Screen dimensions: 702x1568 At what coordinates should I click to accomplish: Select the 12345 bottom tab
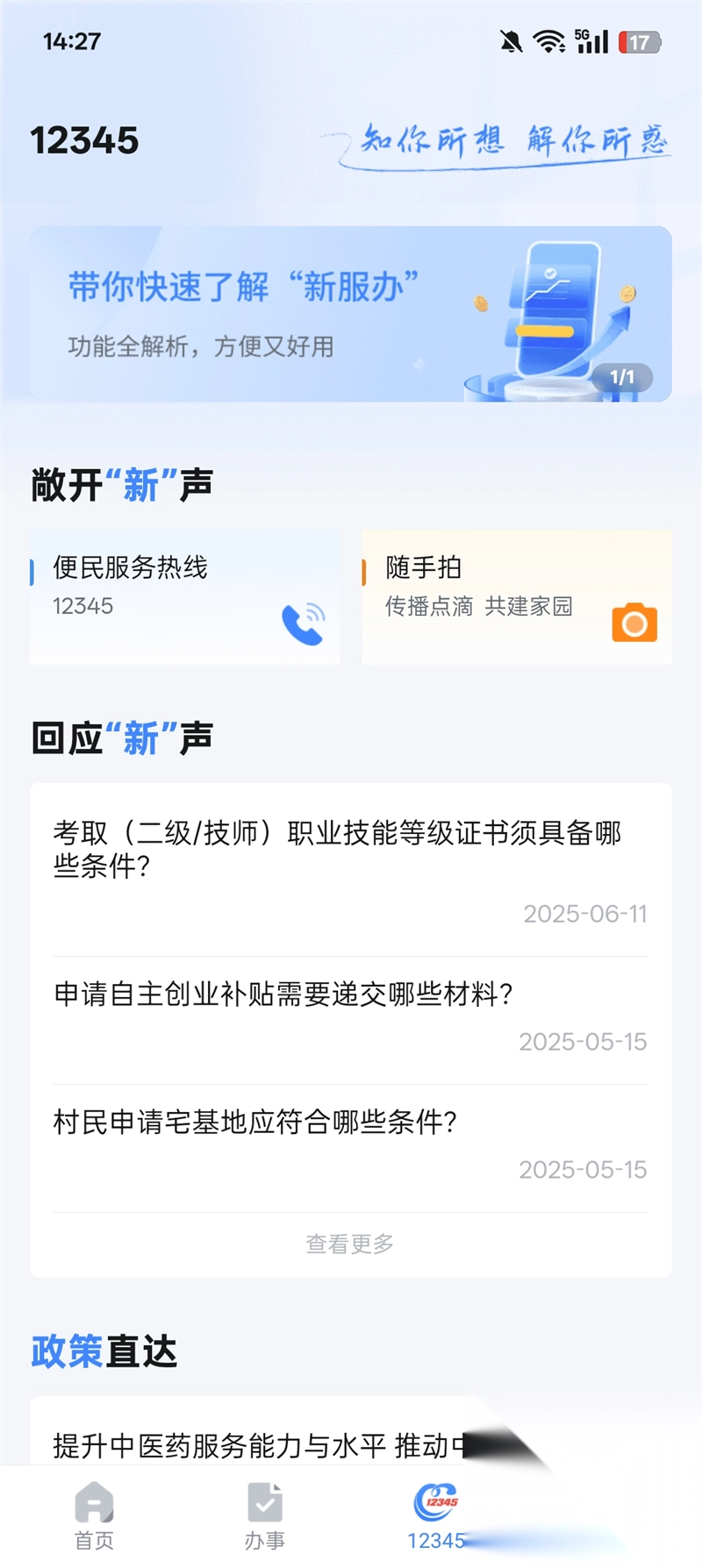coord(436,1515)
